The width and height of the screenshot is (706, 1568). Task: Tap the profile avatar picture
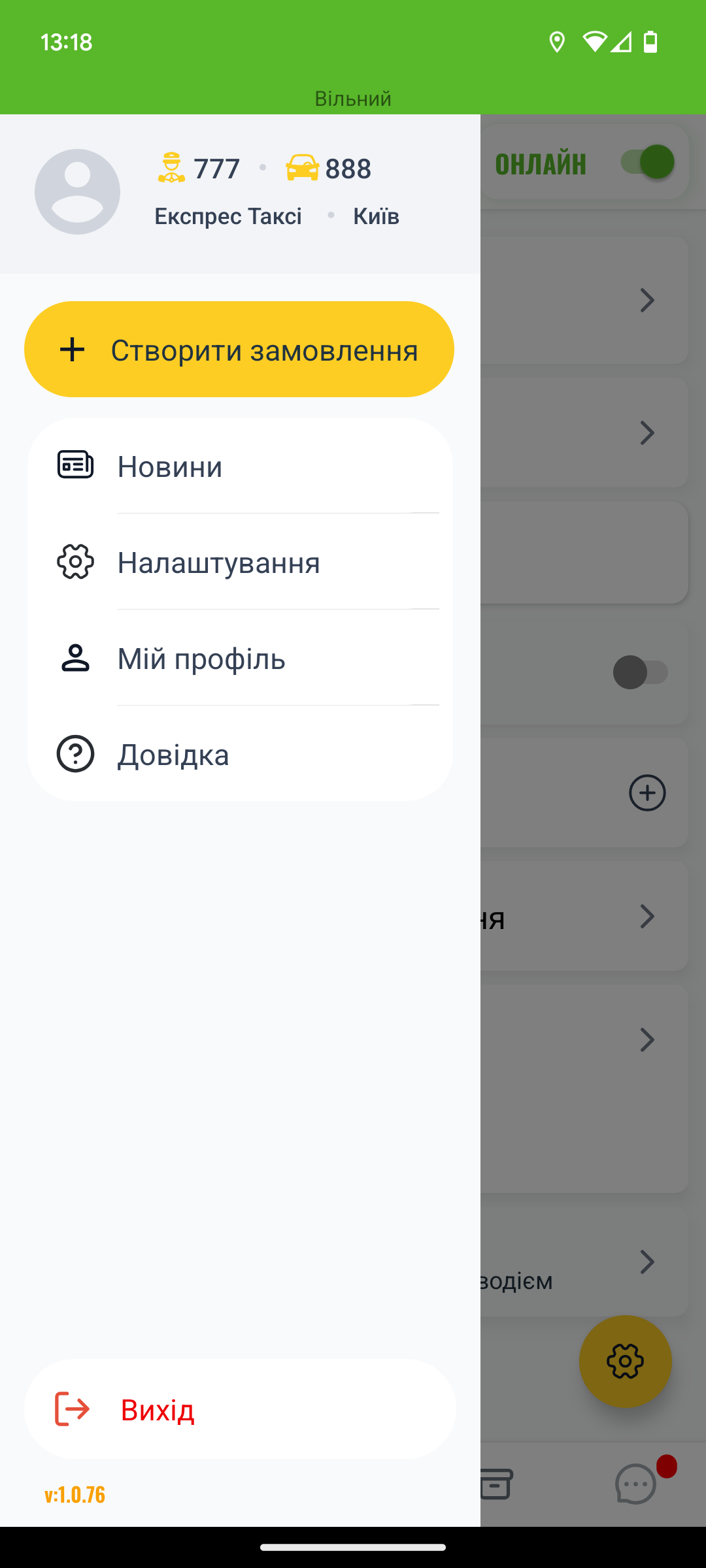click(x=77, y=191)
